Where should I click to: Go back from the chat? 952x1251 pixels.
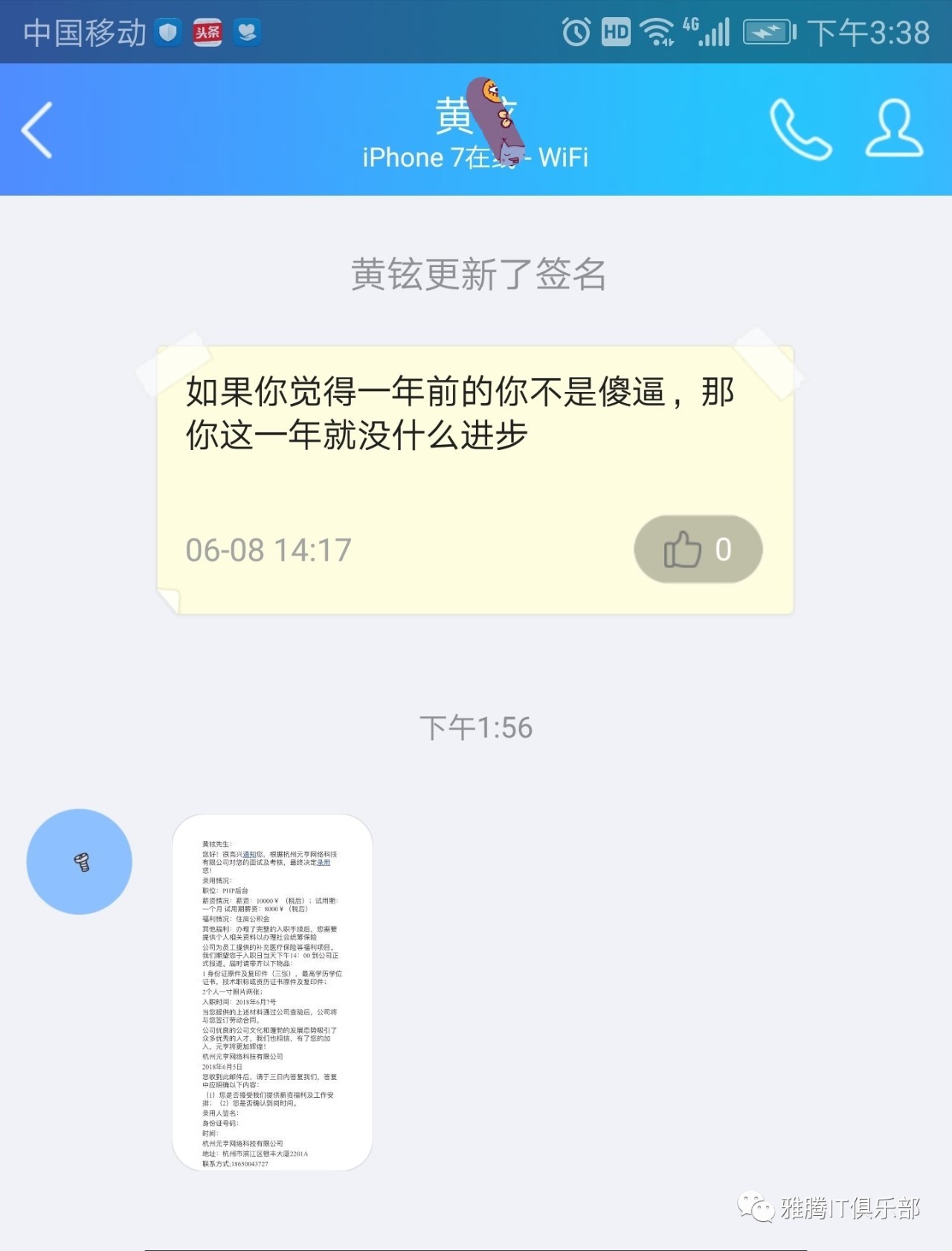coord(37,130)
